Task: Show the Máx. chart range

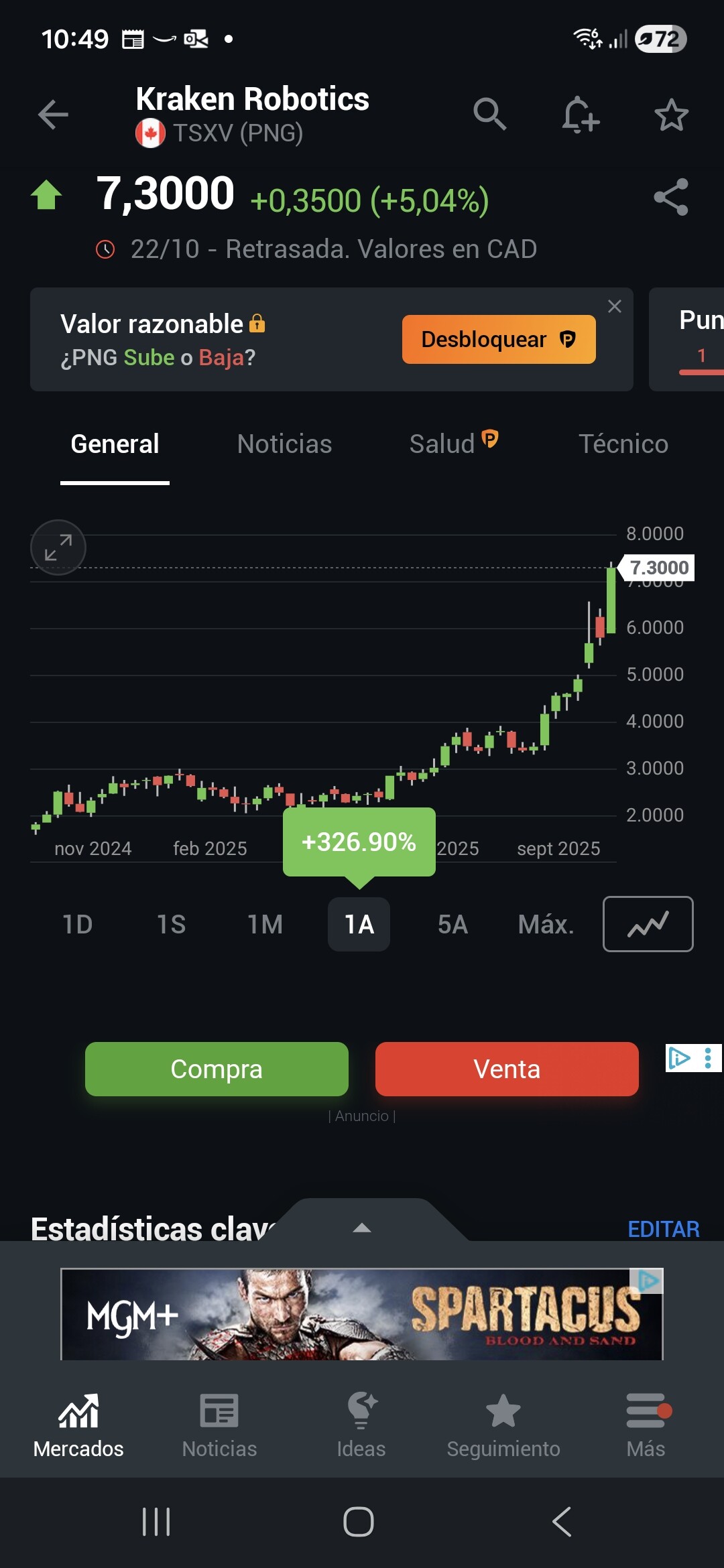Action: (546, 925)
